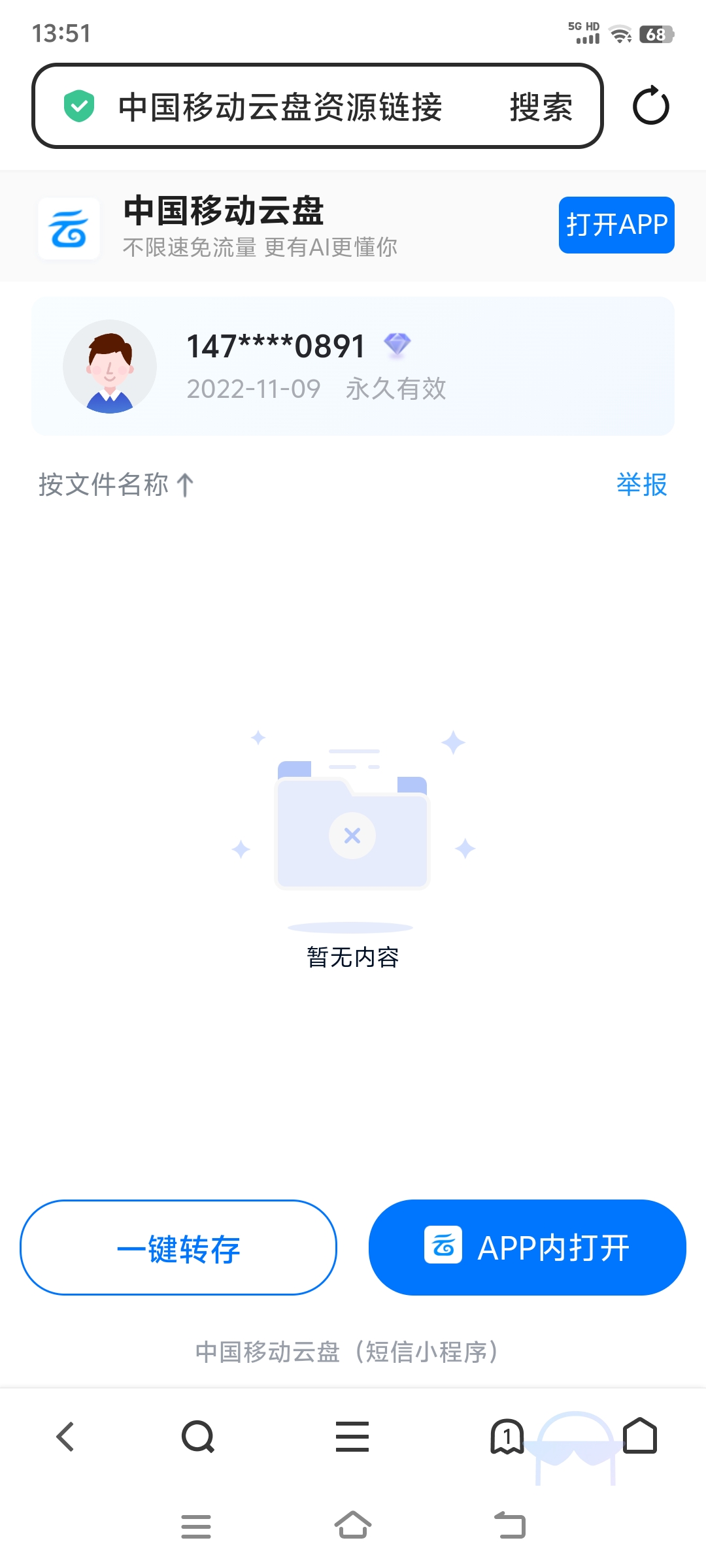Screen dimensions: 706x1568
Task: Open the browser menu icon
Action: click(352, 1437)
